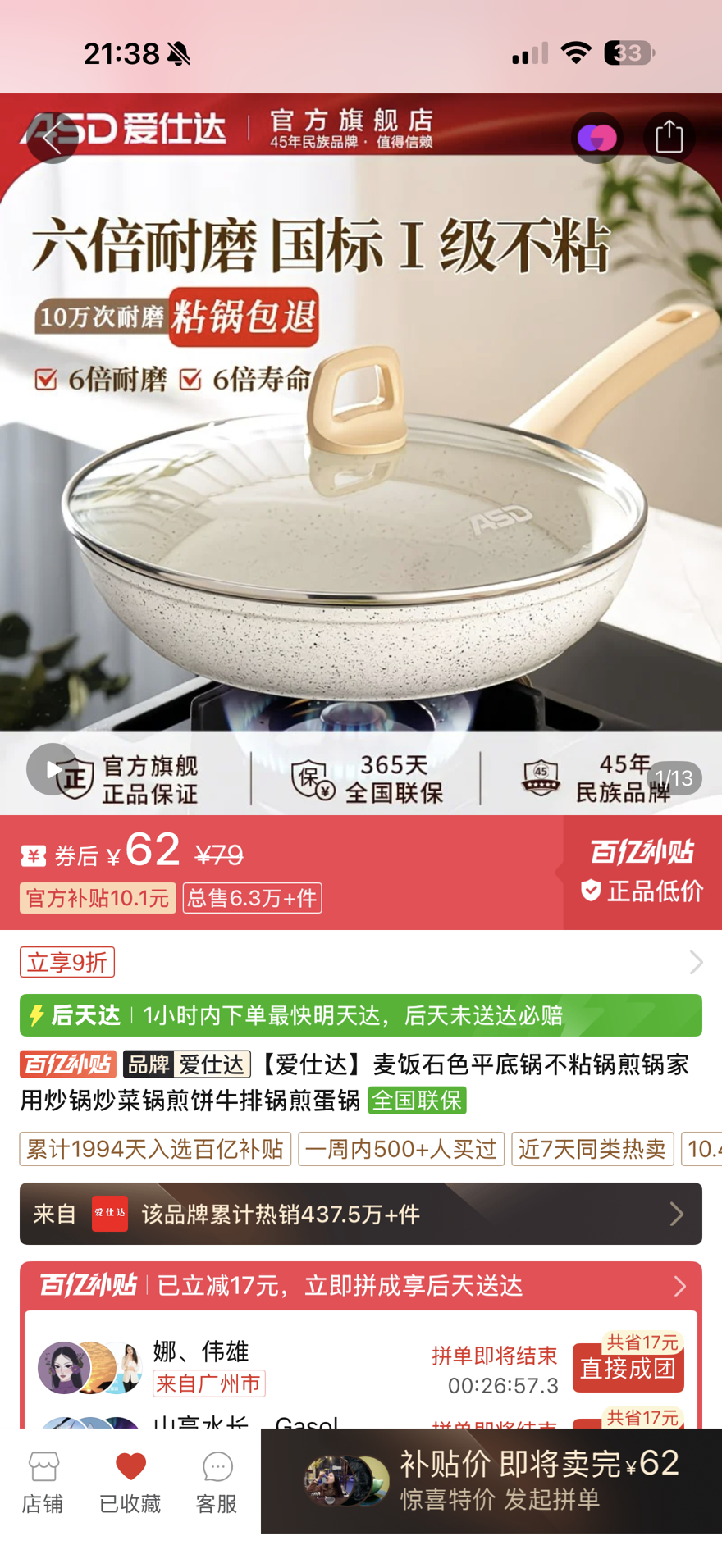Viewport: 722px width, 1568px height.
Task: Play the product video
Action: [x=53, y=769]
